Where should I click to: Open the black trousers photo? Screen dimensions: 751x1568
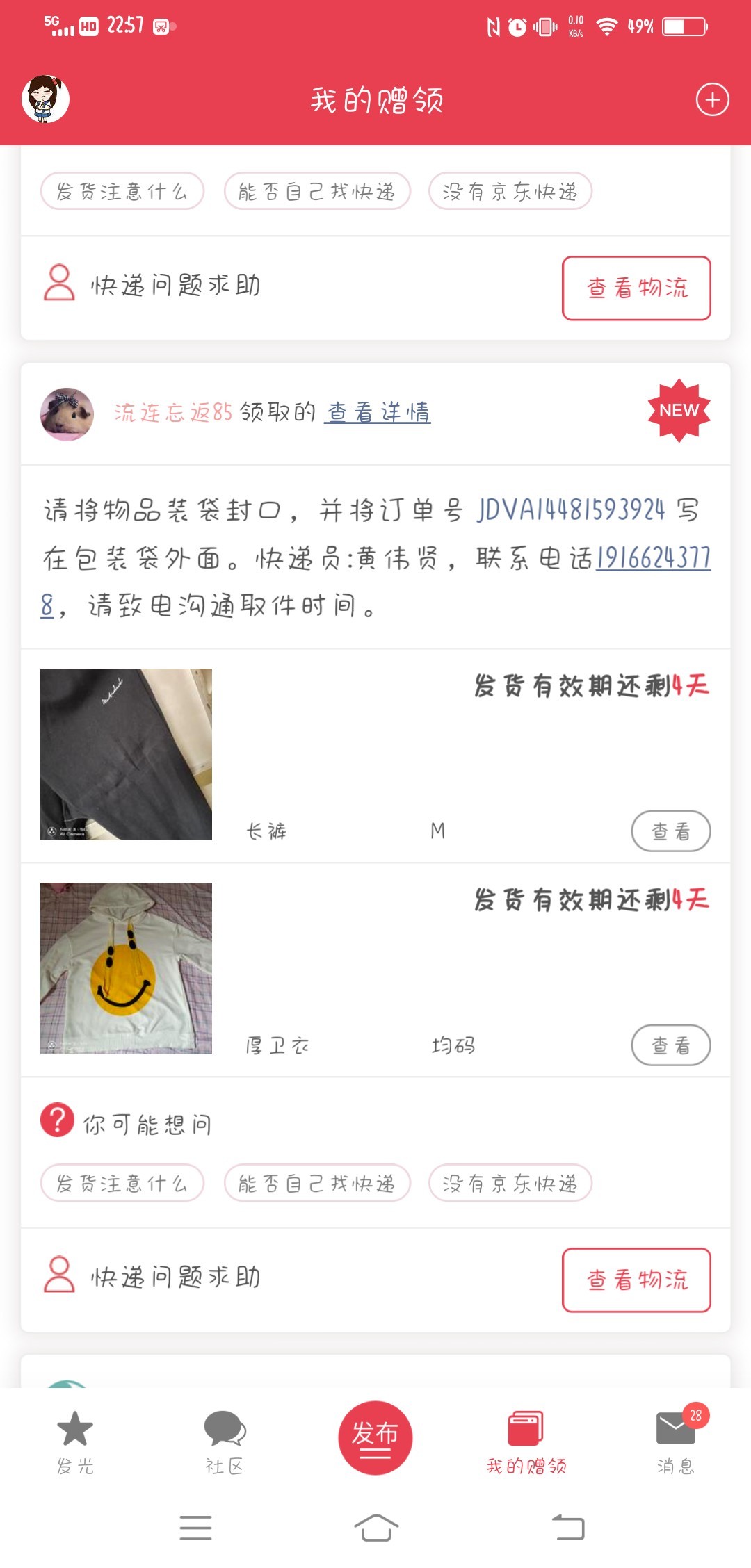coord(126,754)
